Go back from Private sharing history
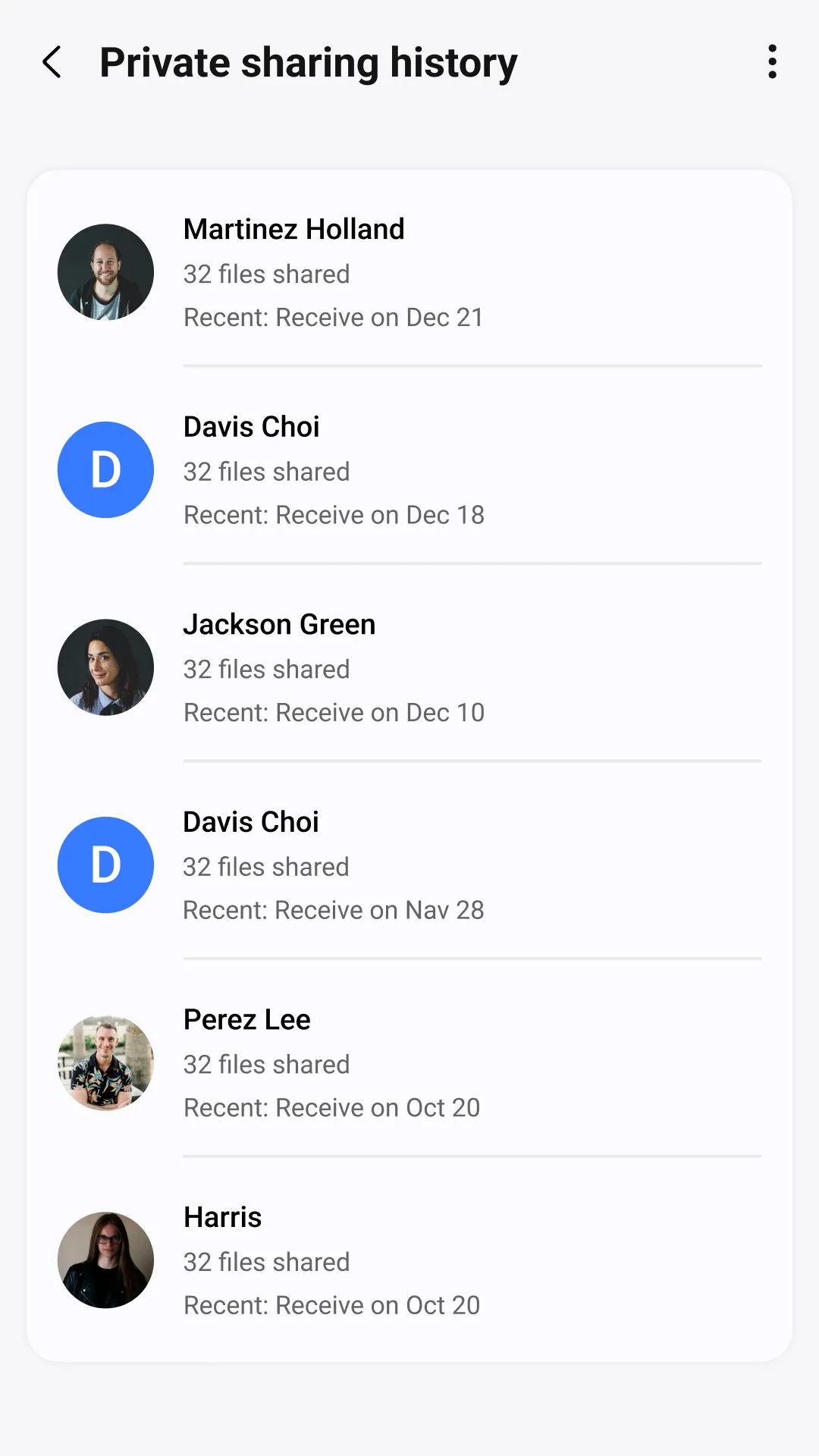 [x=52, y=62]
